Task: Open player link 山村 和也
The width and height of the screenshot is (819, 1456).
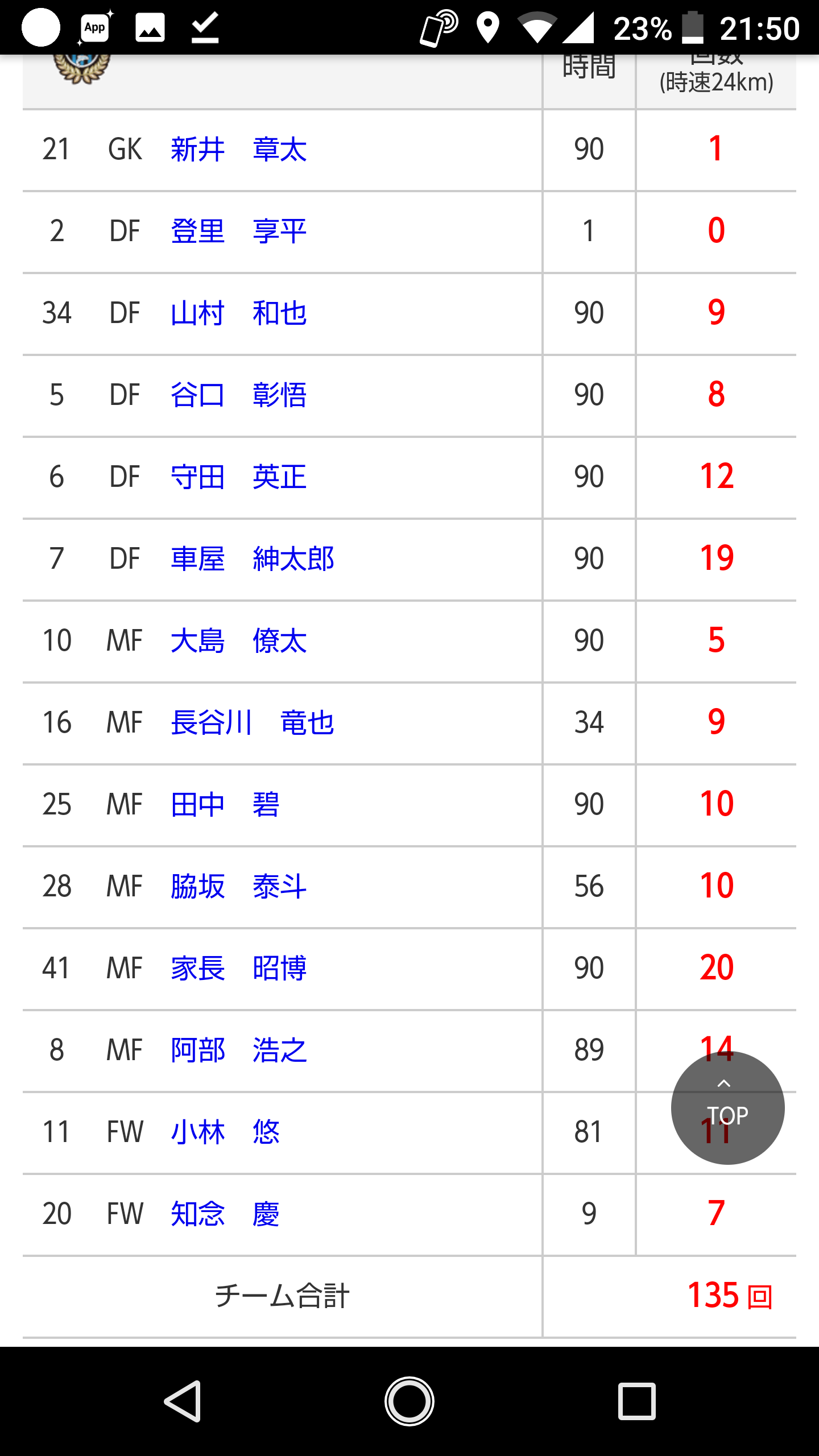Action: coord(239,314)
